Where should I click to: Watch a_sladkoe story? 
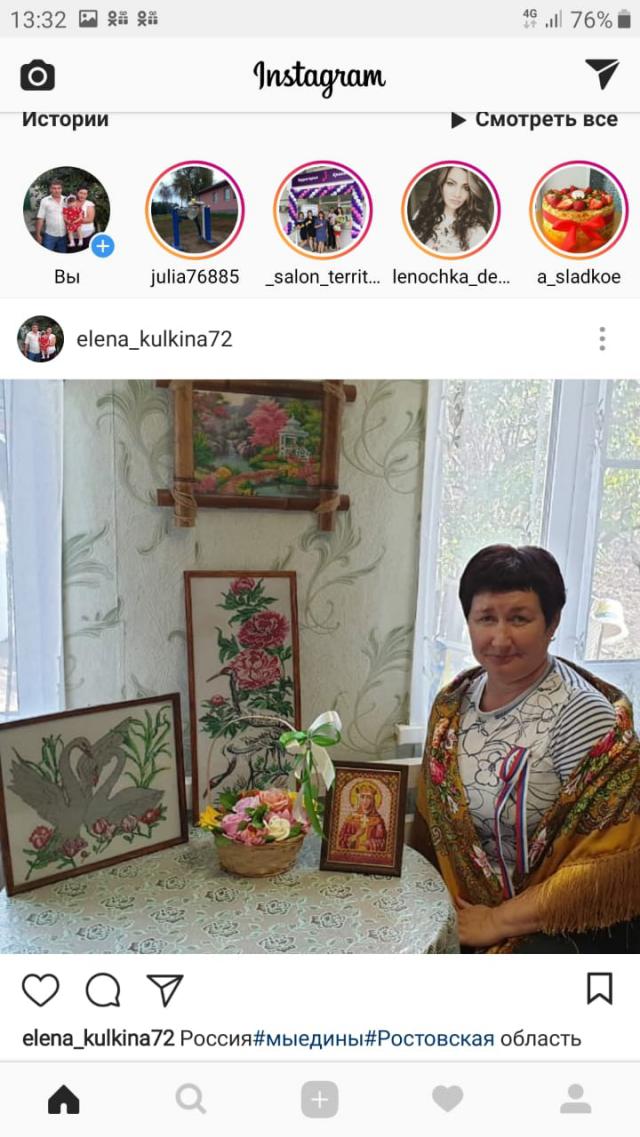click(578, 211)
